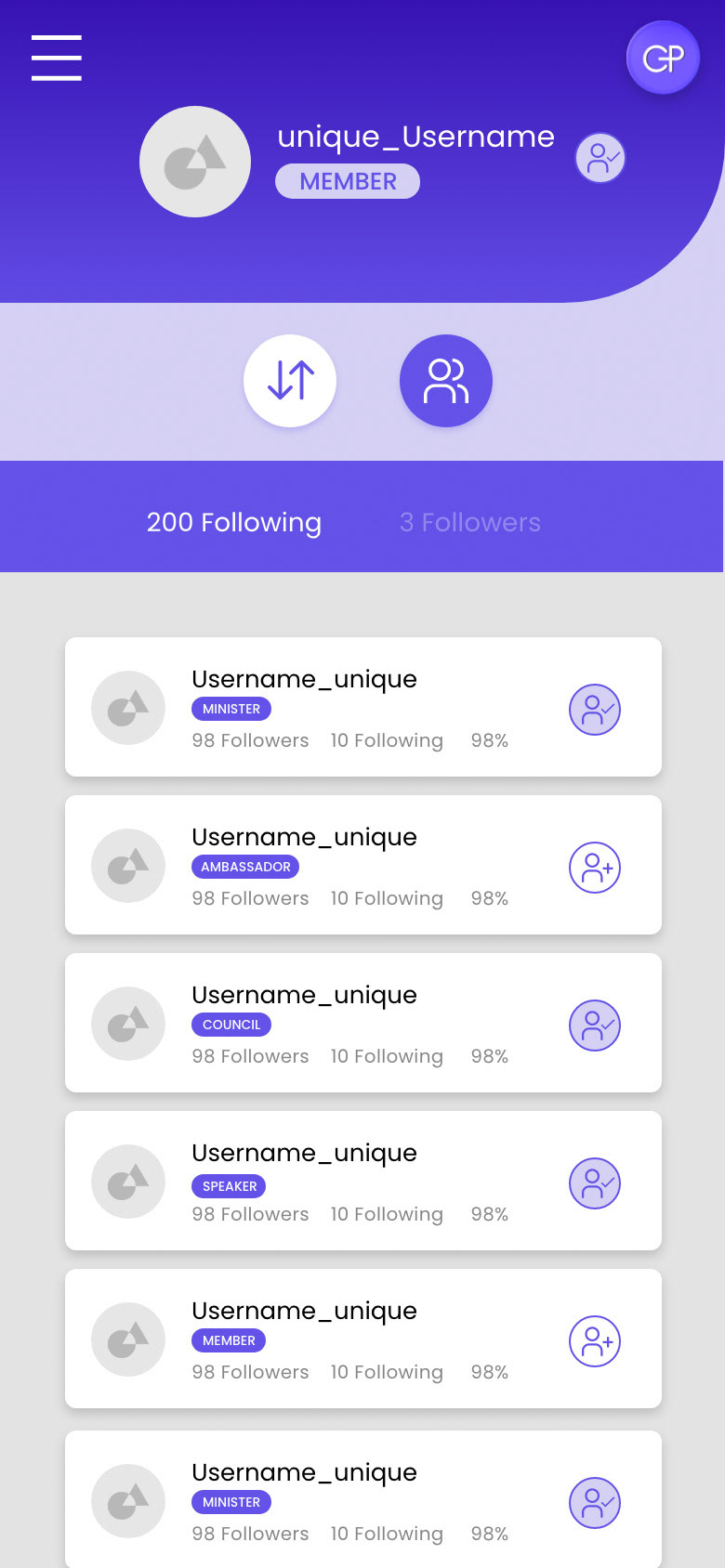The image size is (725, 1568).
Task: Follow the MEMBER user in the list
Action: coord(595,1341)
